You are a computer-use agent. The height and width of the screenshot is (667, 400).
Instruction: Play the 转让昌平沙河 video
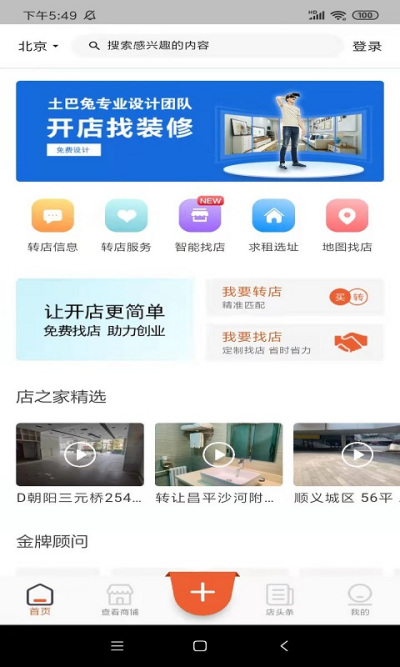coord(219,454)
